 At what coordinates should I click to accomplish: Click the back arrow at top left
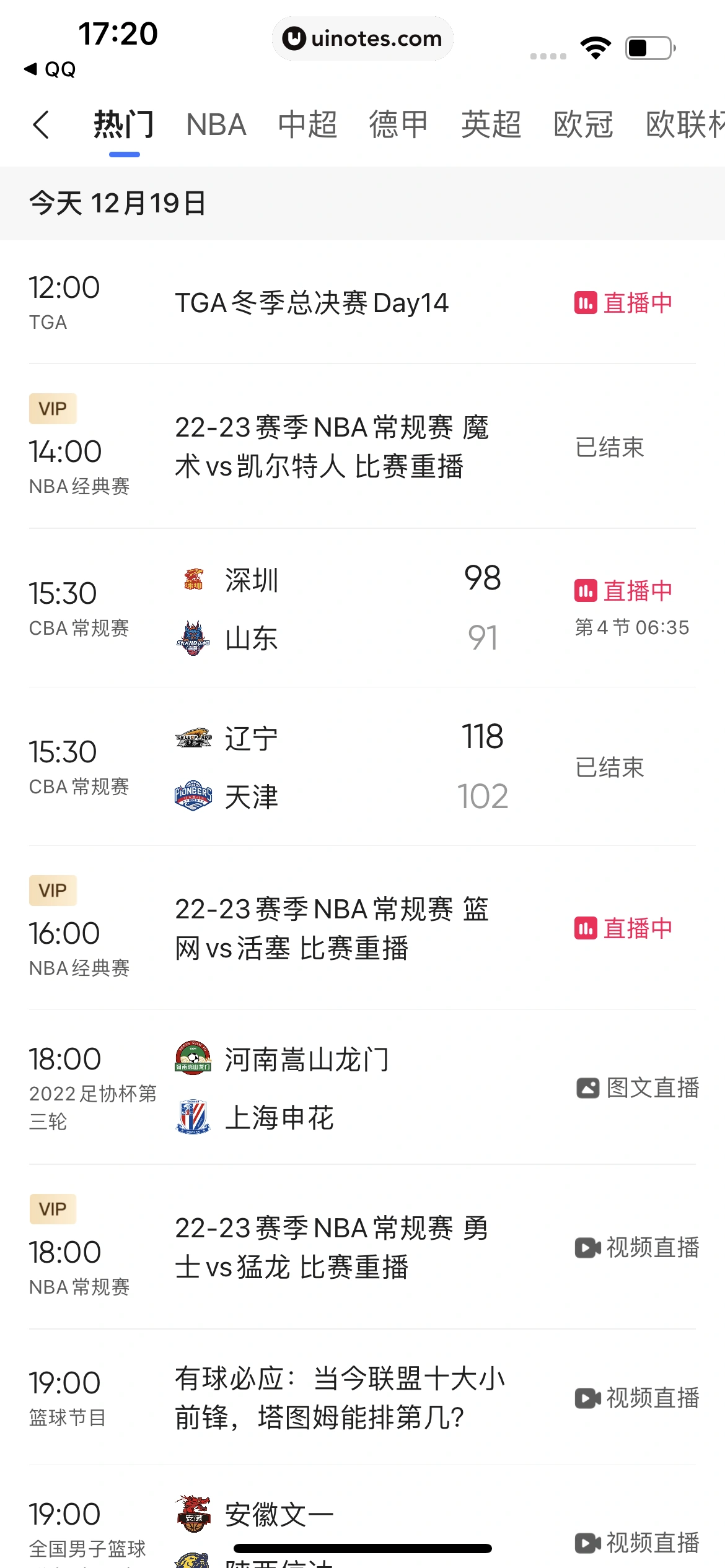40,124
